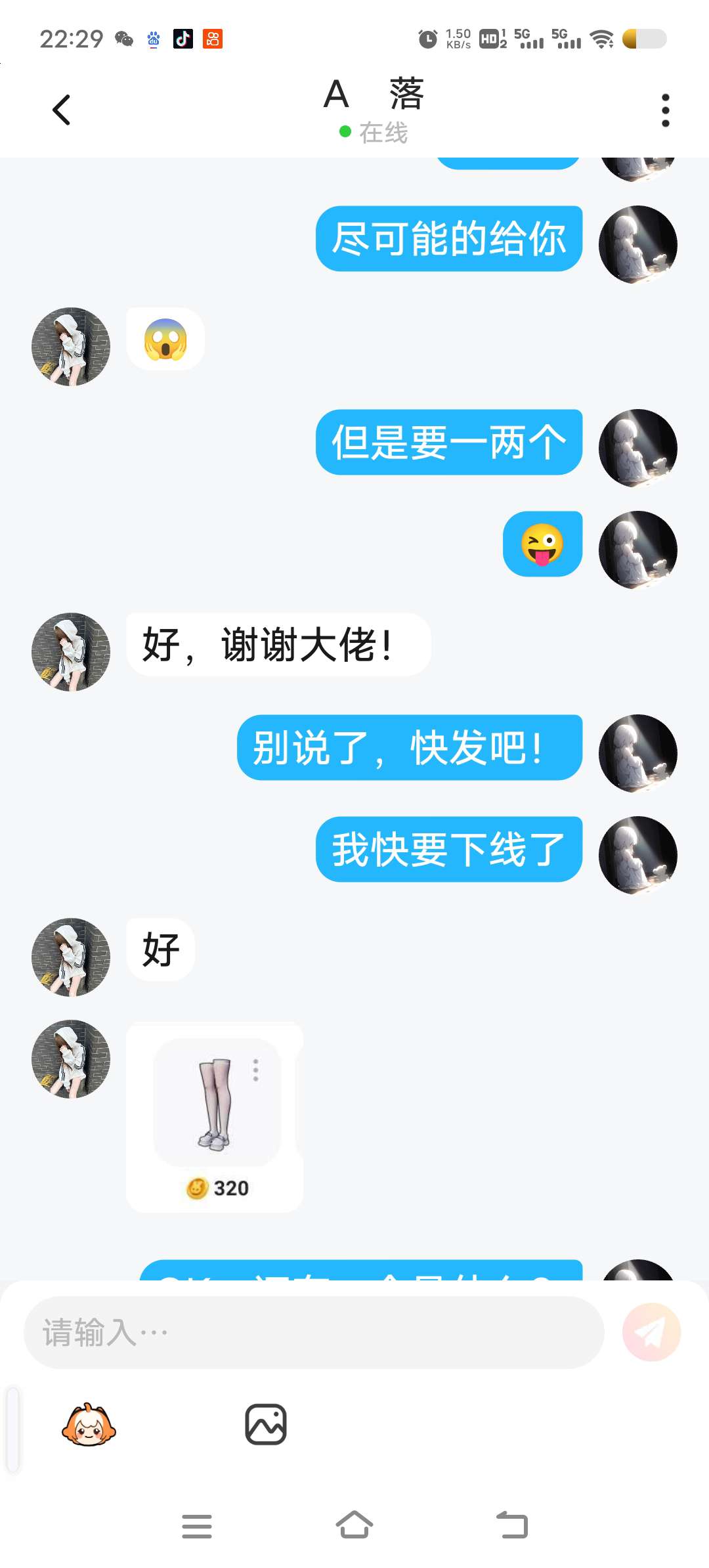Tap the paper plane send button
Viewport: 709px width, 1568px height.
tap(651, 1332)
